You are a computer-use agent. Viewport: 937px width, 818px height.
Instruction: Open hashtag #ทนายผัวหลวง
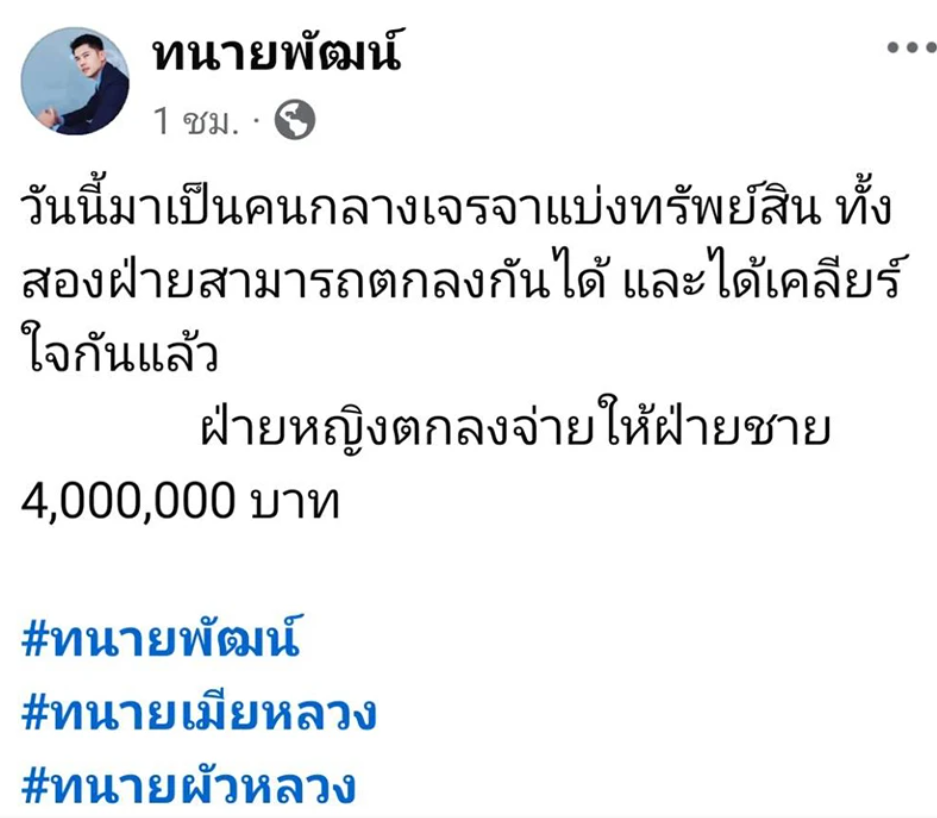tap(188, 786)
